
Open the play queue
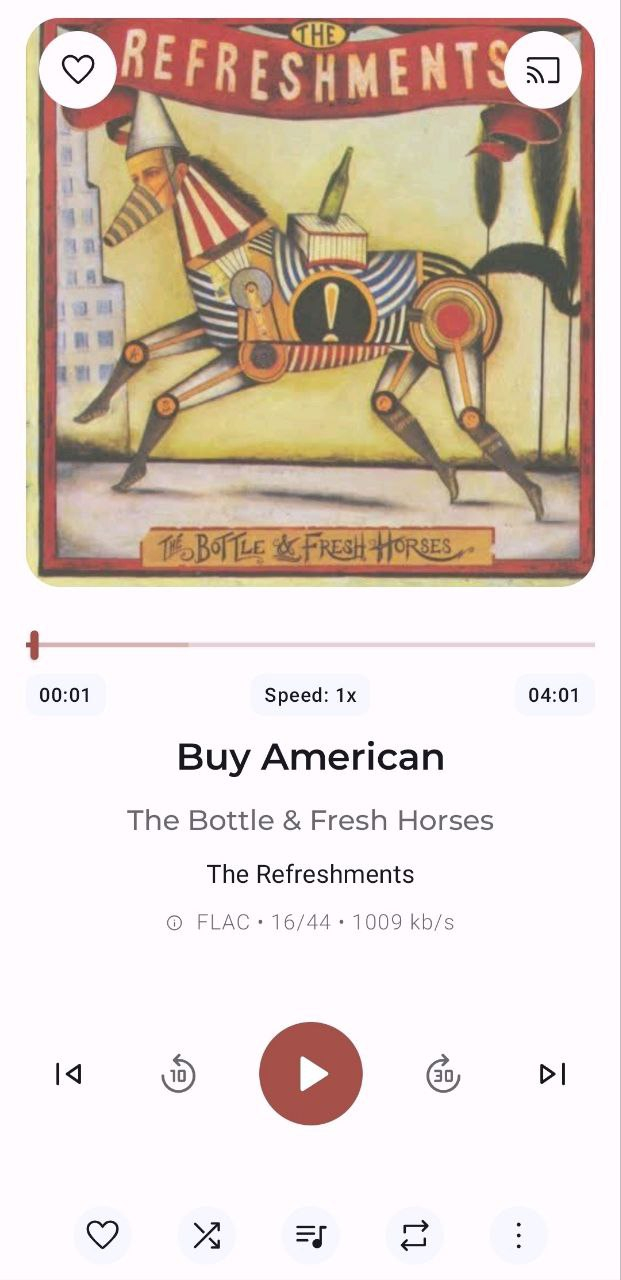(310, 1235)
